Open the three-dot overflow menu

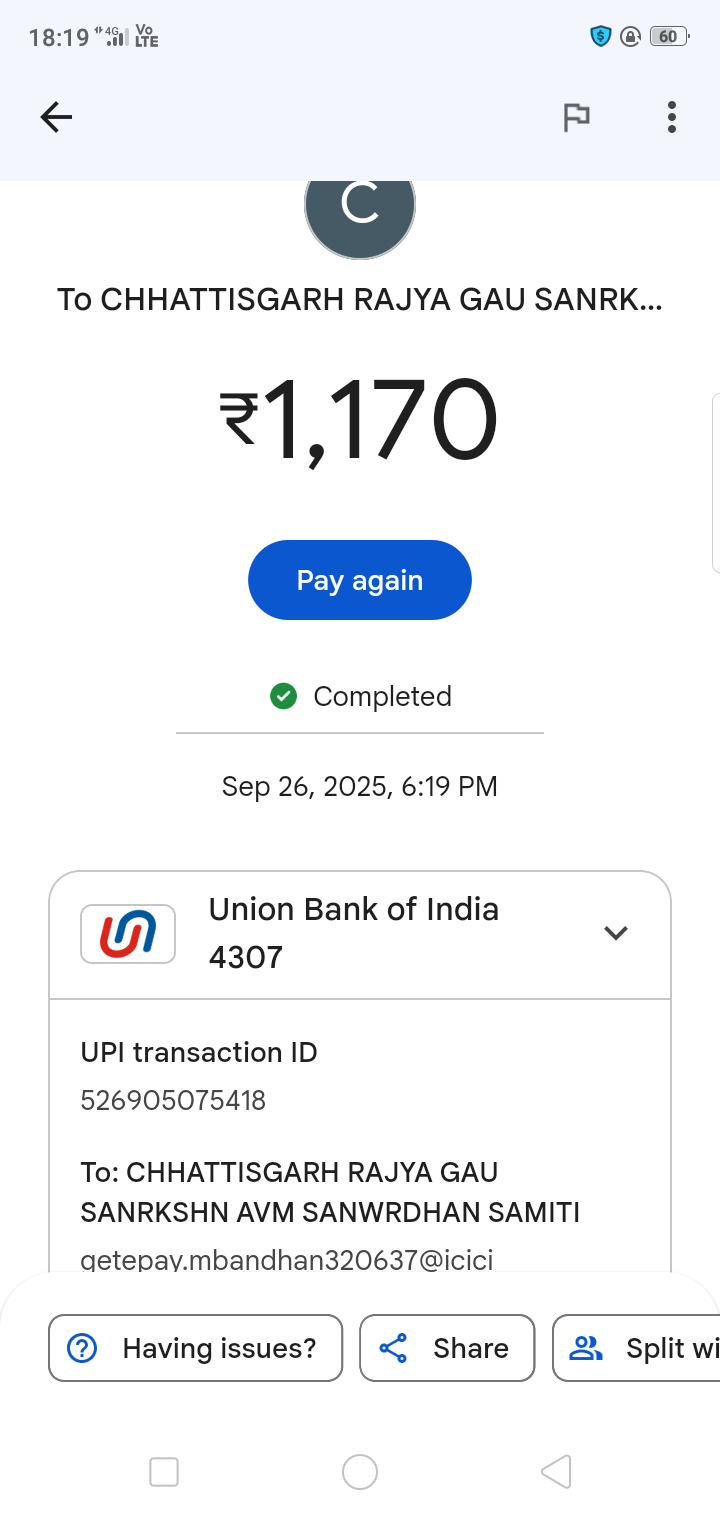click(671, 118)
